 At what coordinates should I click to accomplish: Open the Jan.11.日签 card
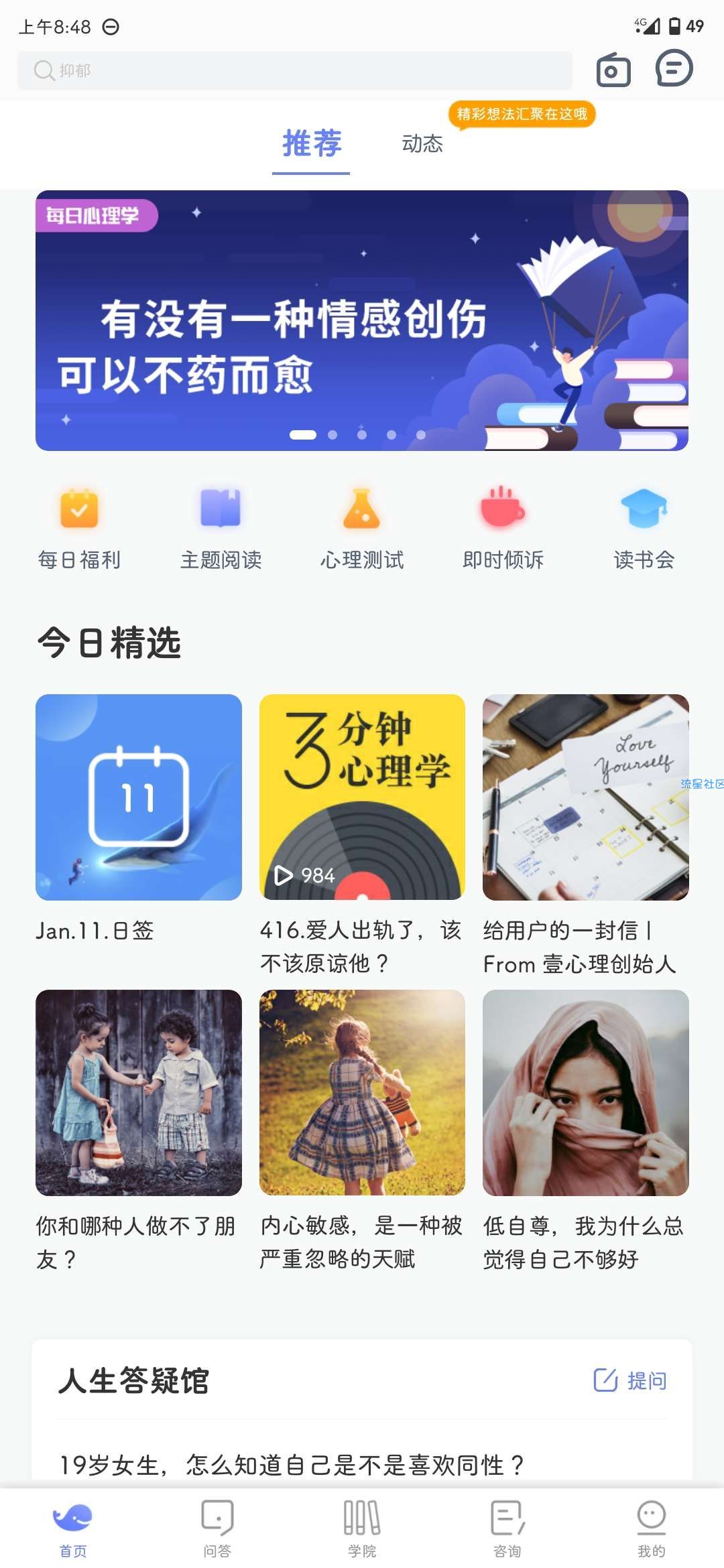pos(139,819)
